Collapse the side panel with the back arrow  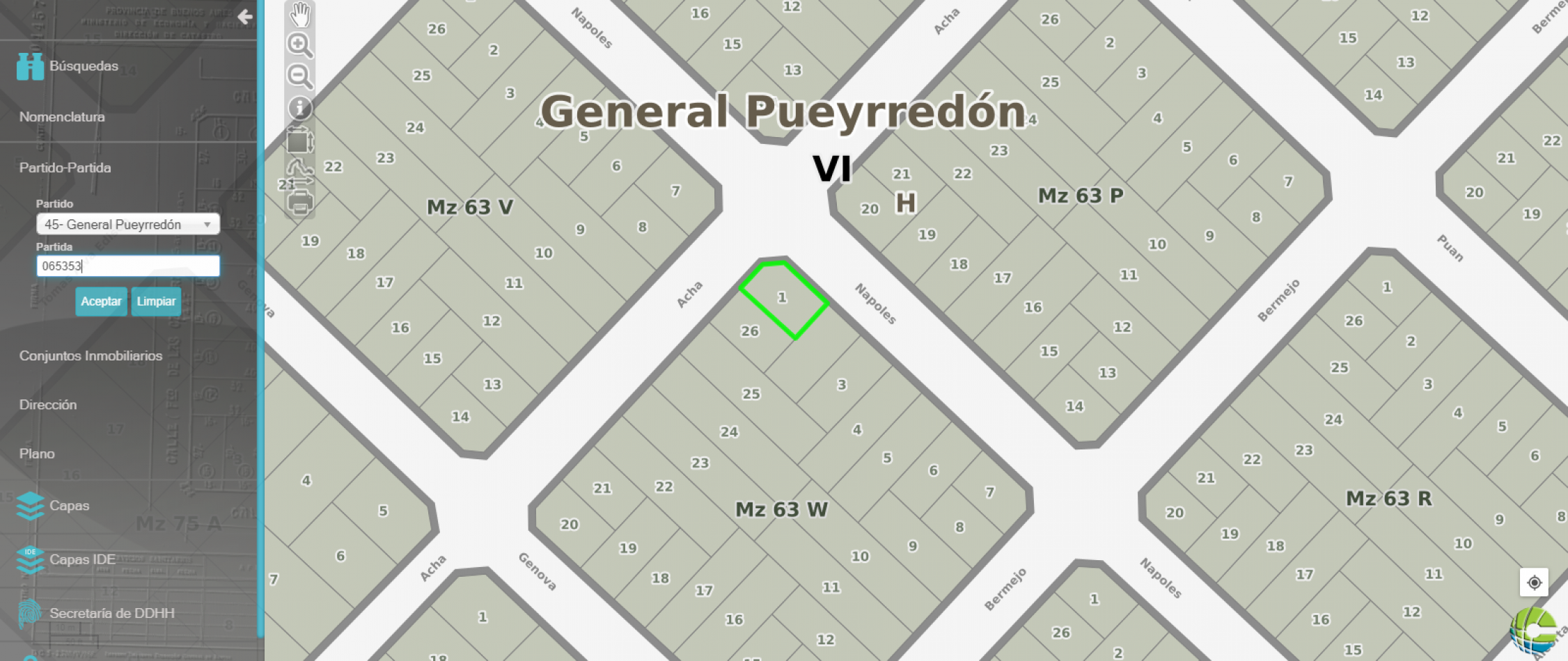(x=244, y=17)
